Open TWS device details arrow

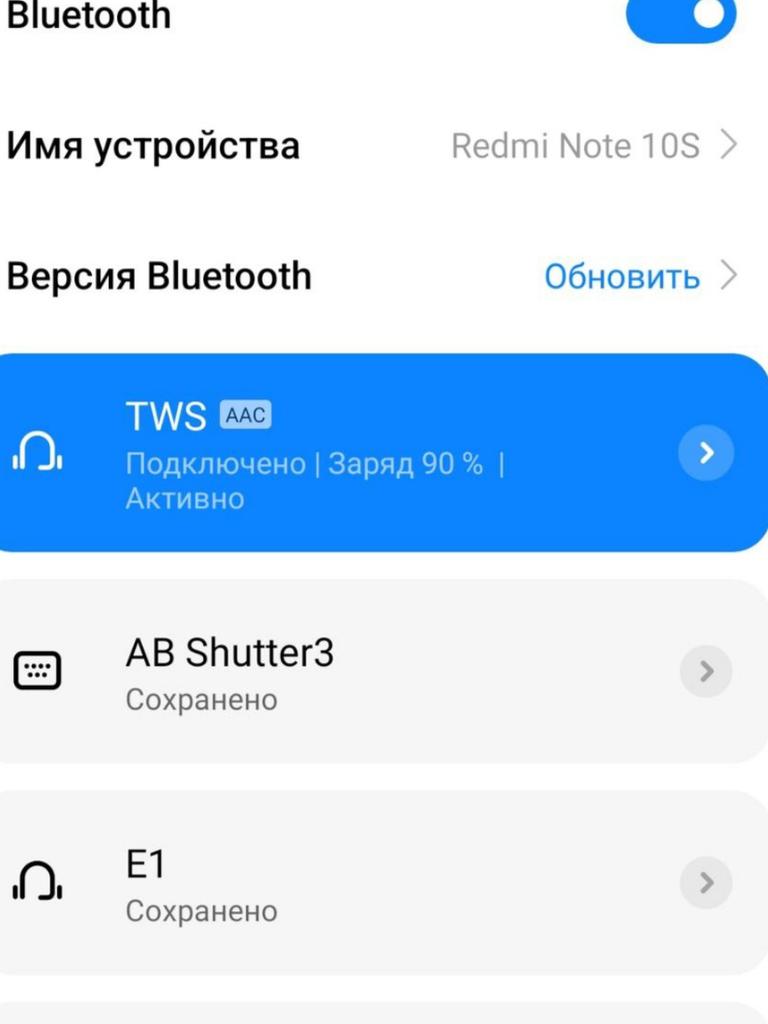[706, 453]
